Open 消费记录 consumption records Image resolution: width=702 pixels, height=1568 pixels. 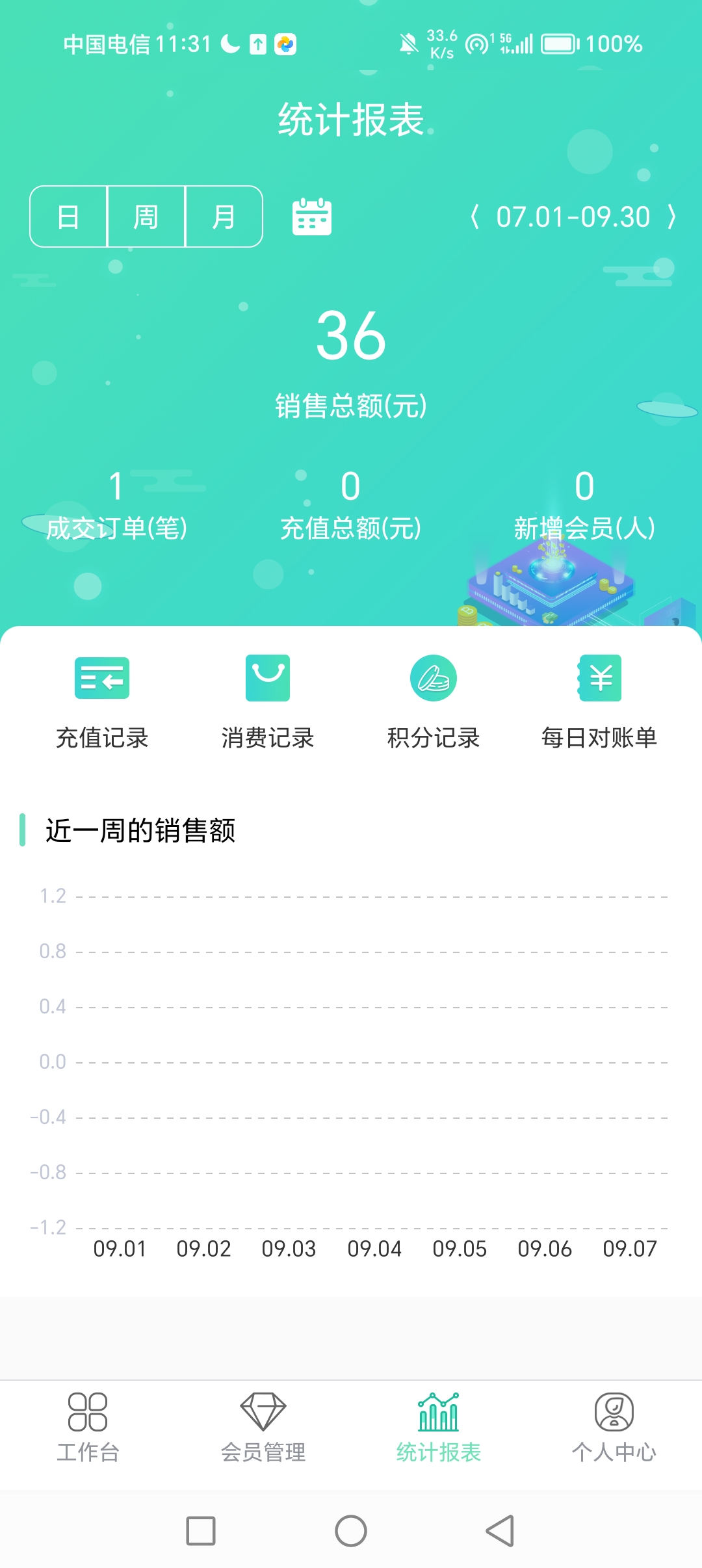pos(268,702)
